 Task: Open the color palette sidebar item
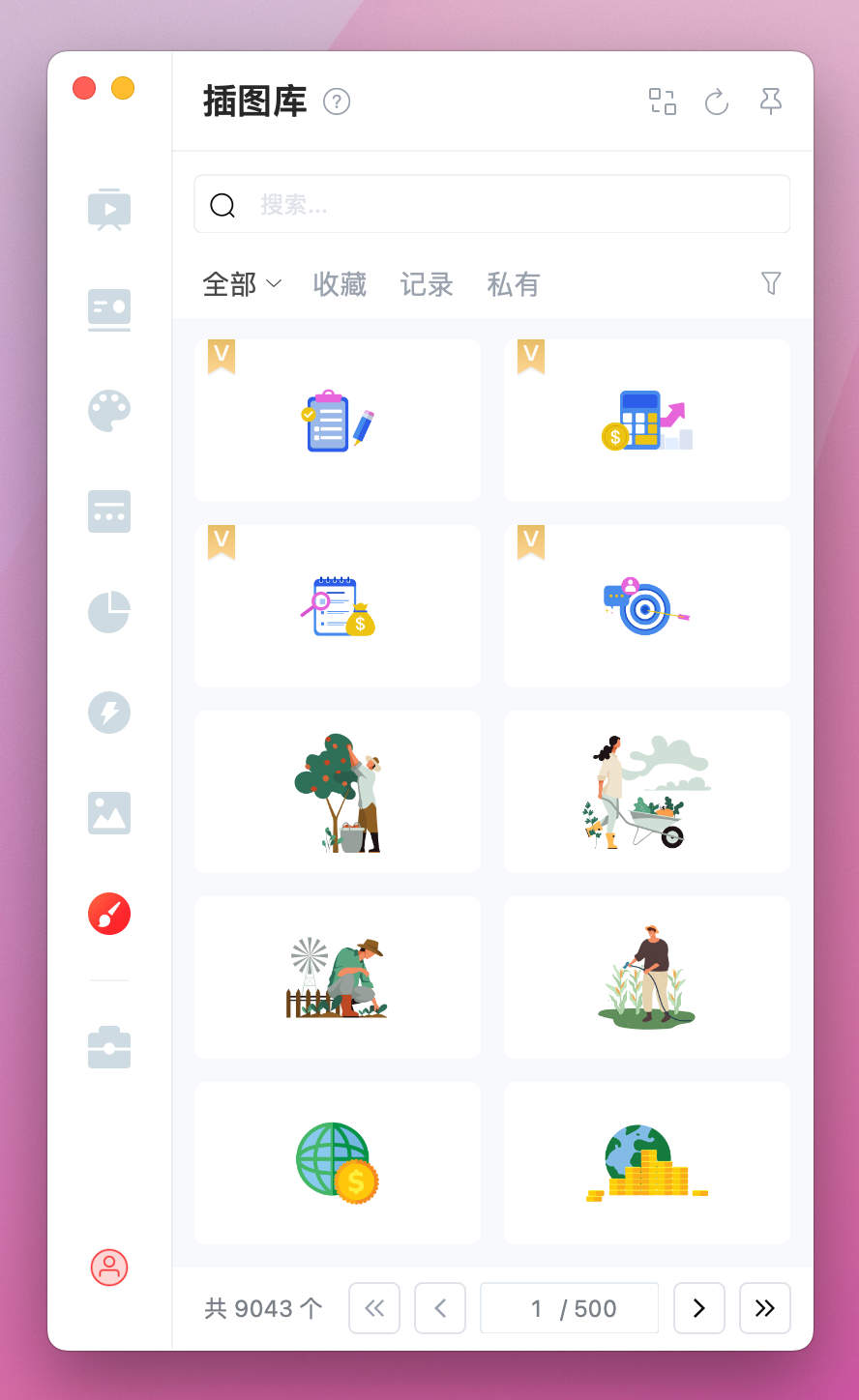click(x=108, y=411)
